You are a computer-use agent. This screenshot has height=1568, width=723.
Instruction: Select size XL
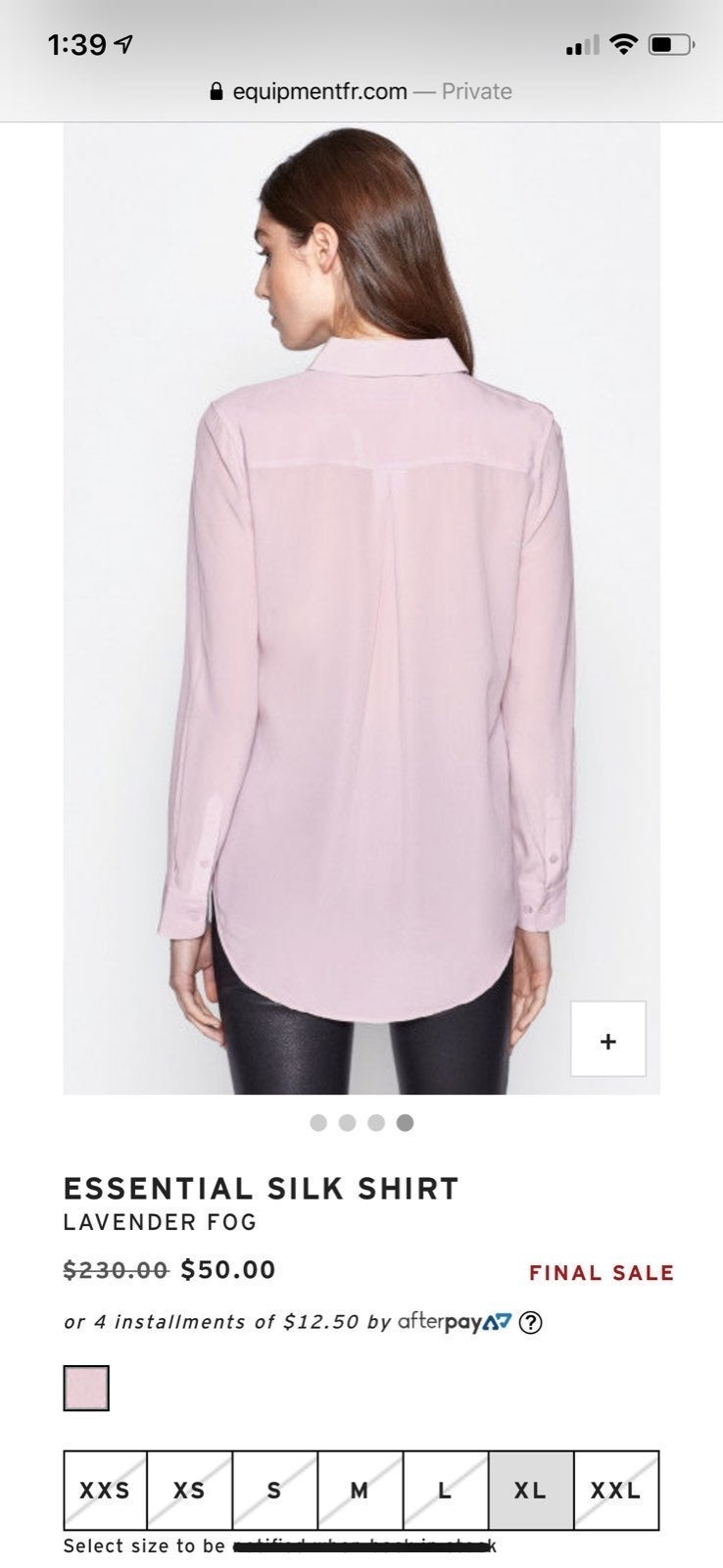(x=531, y=1491)
